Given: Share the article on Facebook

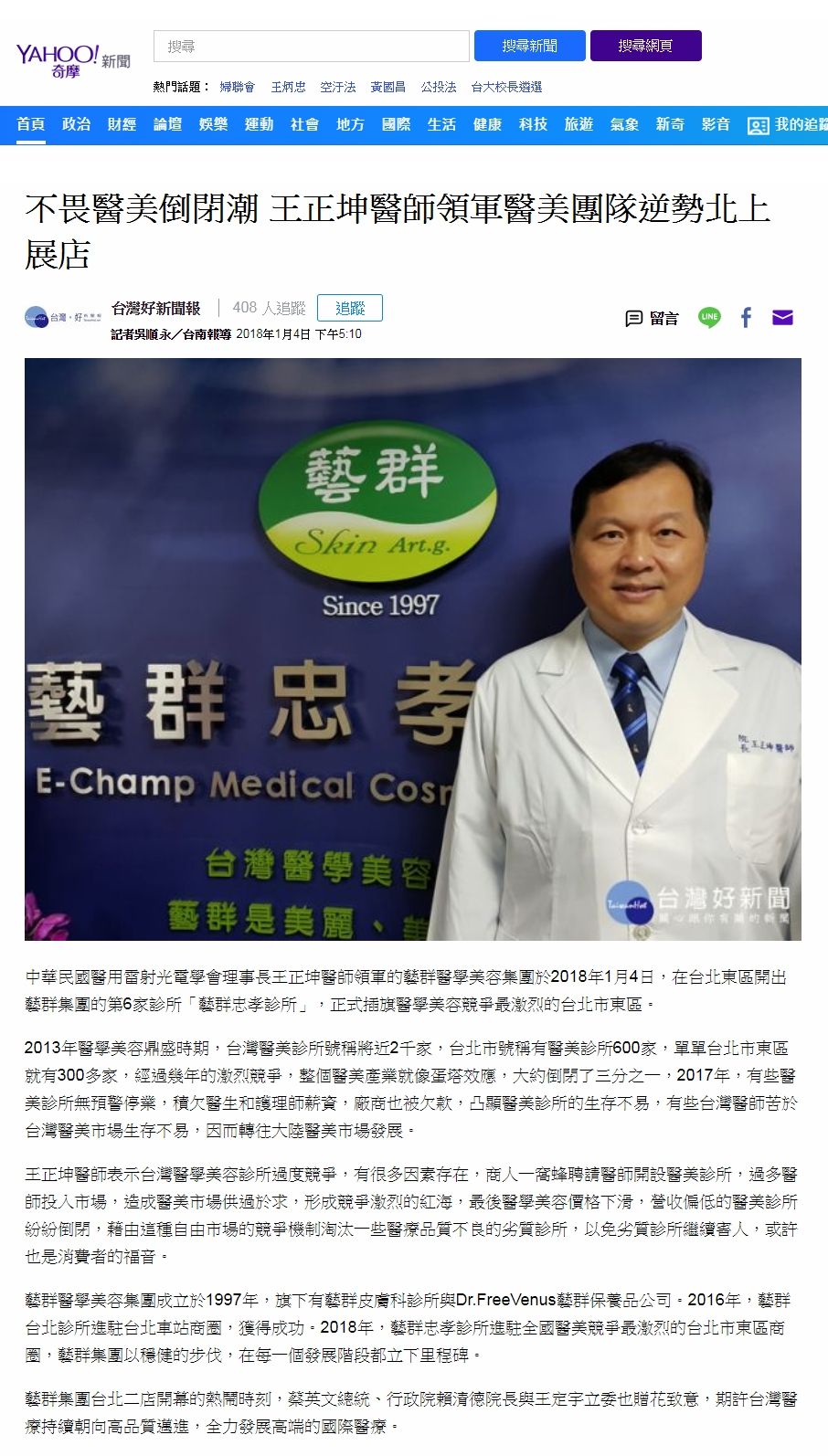Looking at the screenshot, I should click(x=746, y=318).
